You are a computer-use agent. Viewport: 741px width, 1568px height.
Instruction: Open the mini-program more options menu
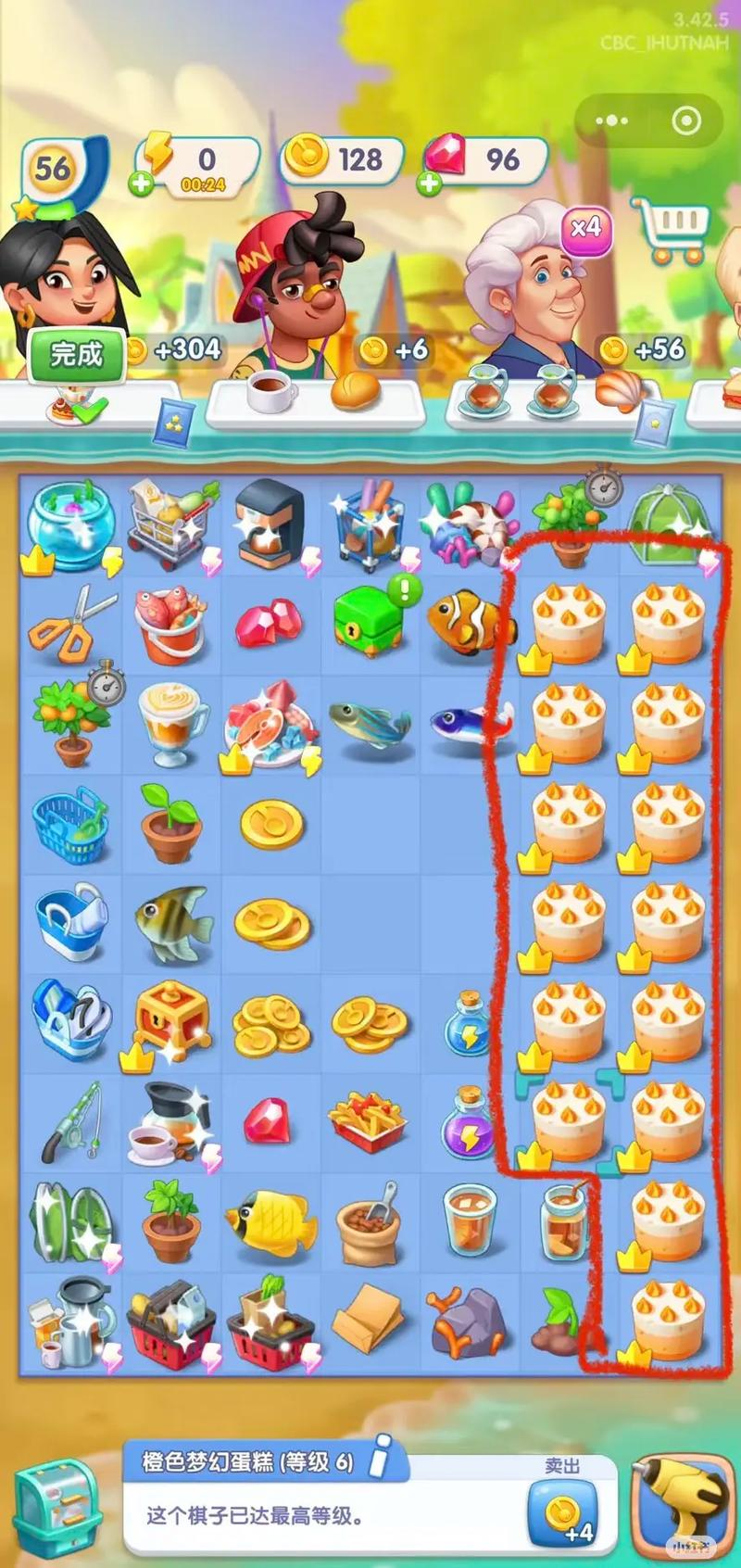[612, 120]
